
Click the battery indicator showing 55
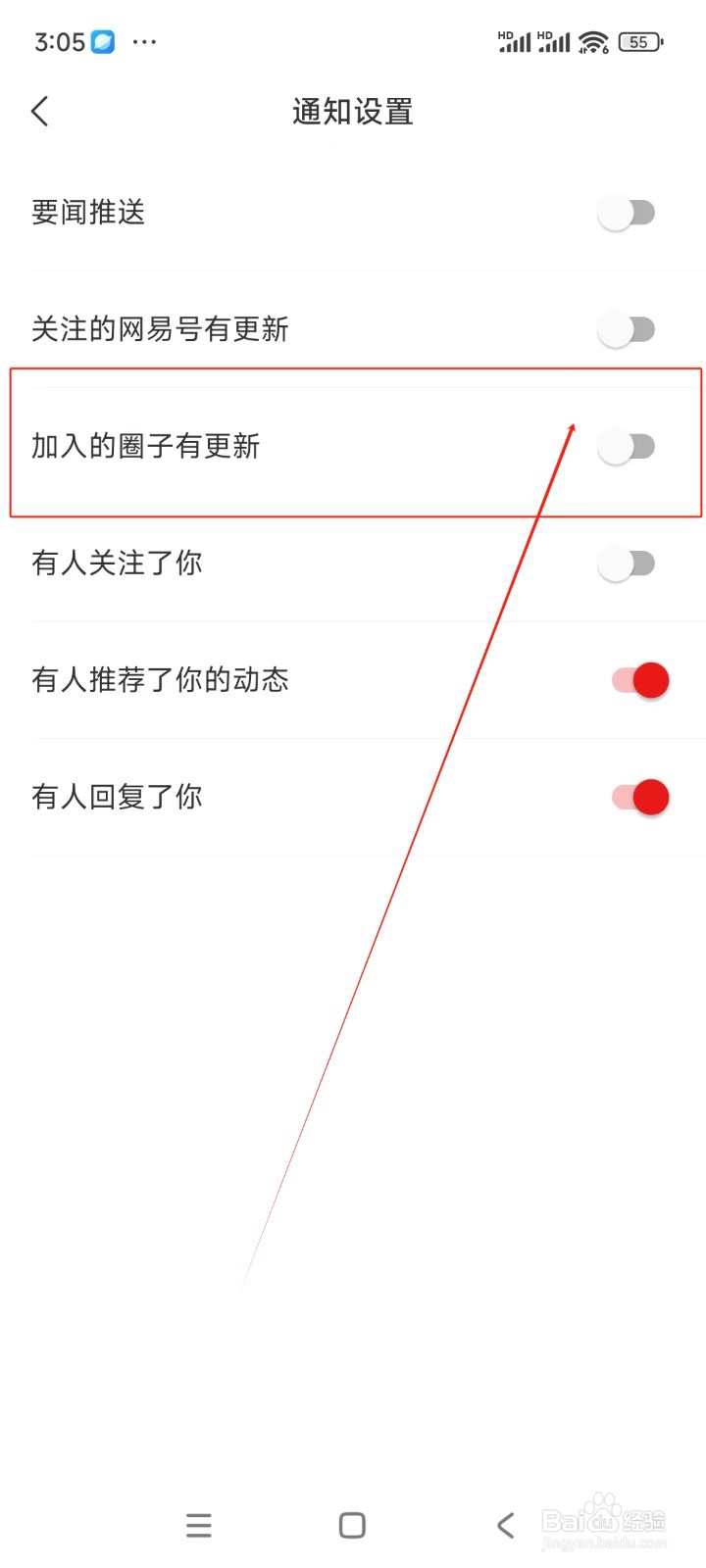tap(639, 41)
